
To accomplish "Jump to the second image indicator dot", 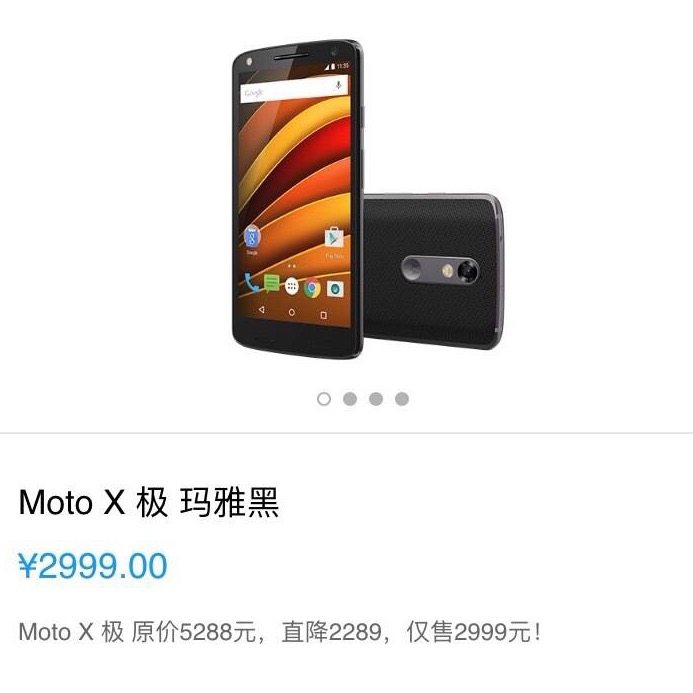I will click(x=350, y=398).
